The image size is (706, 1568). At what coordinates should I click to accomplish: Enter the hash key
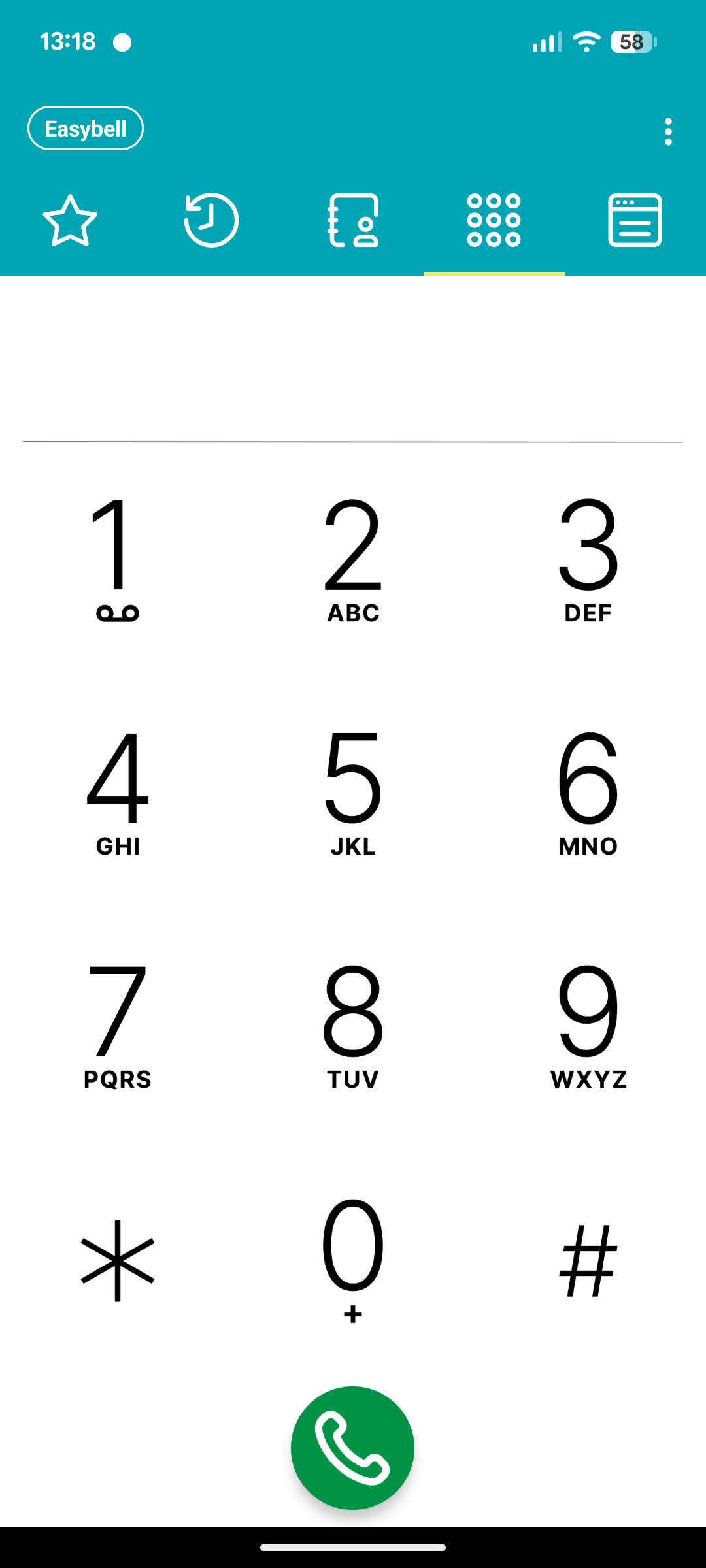pyautogui.click(x=588, y=1260)
